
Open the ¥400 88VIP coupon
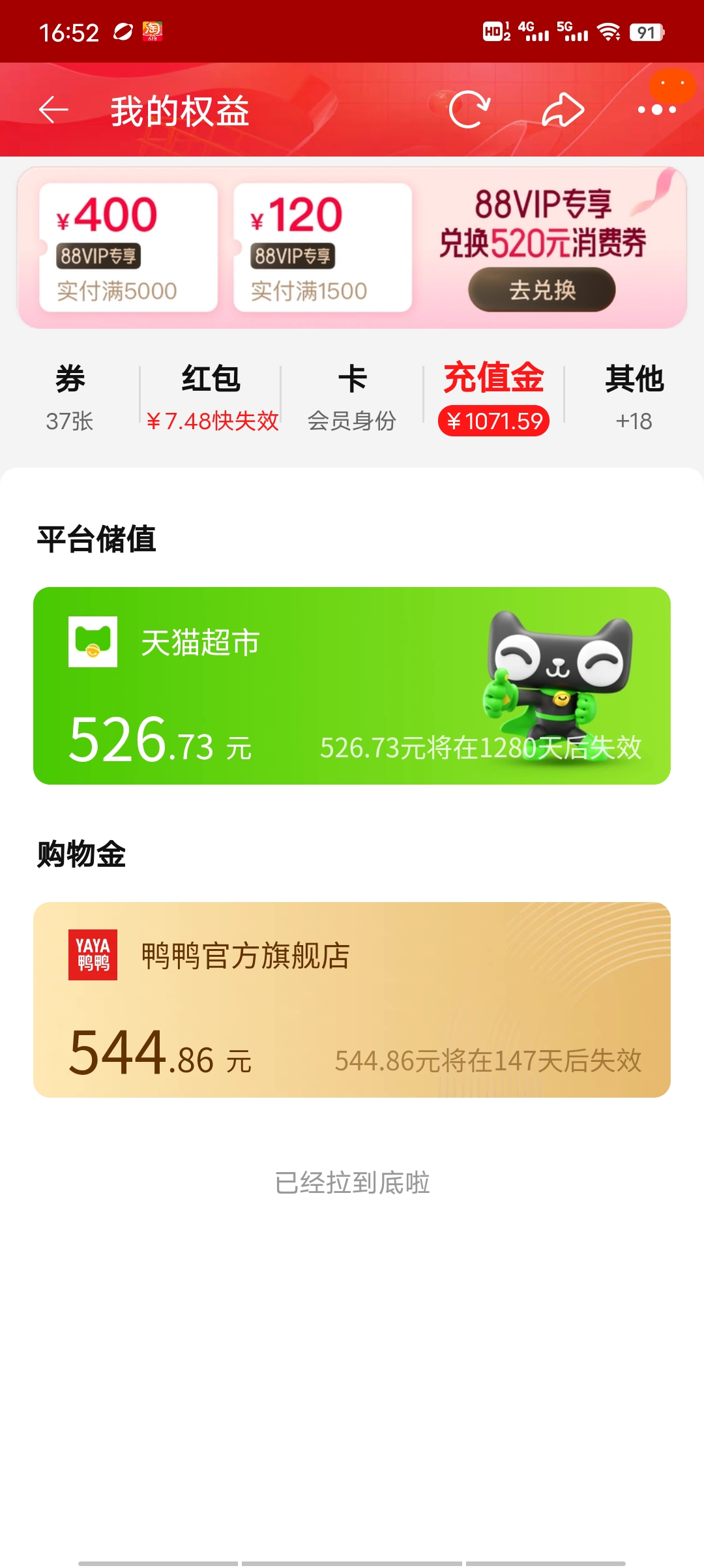tap(128, 247)
